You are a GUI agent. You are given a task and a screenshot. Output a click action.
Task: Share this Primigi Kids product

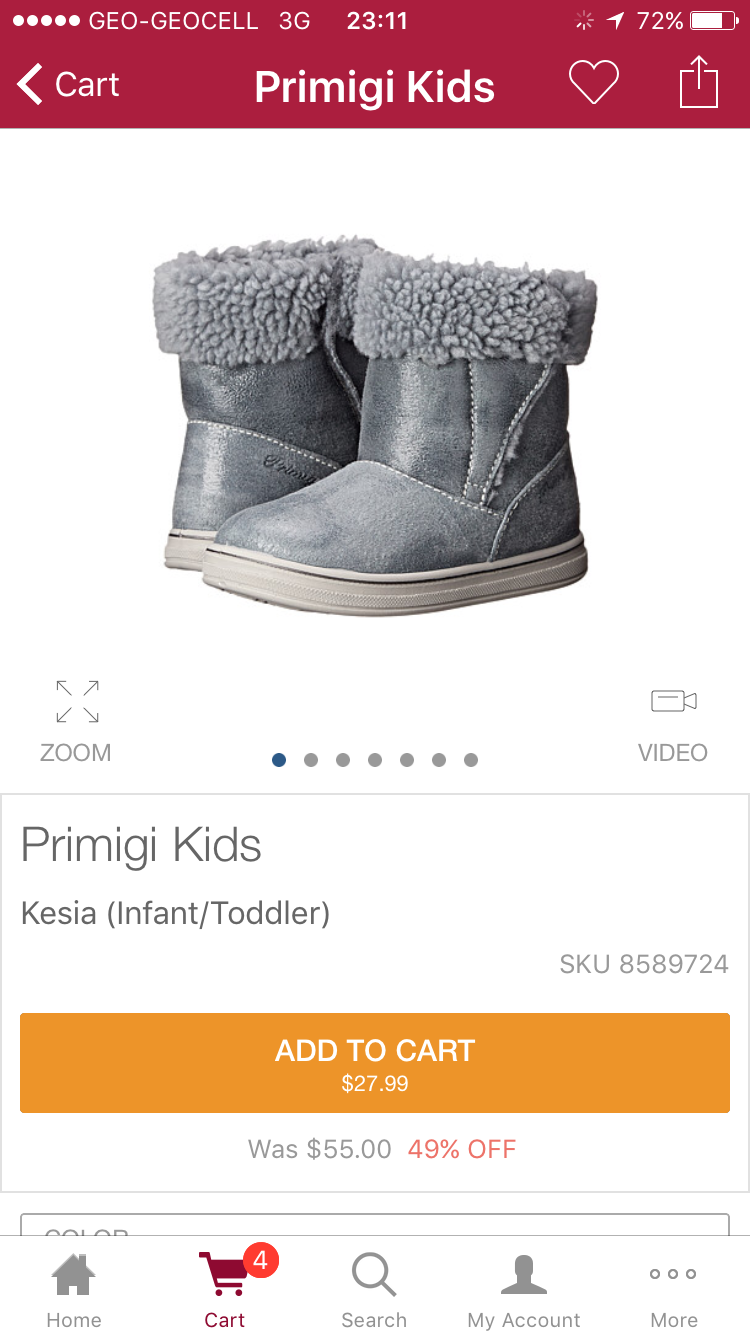pyautogui.click(x=699, y=83)
